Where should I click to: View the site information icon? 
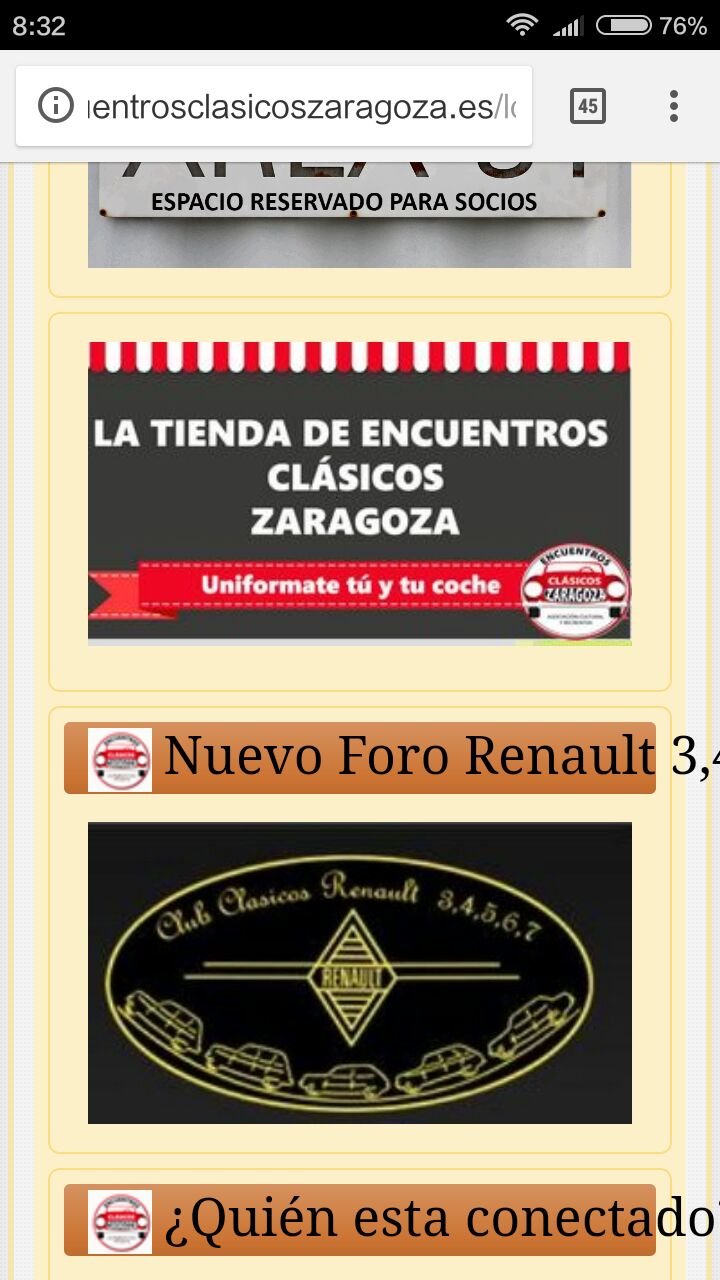[x=55, y=105]
